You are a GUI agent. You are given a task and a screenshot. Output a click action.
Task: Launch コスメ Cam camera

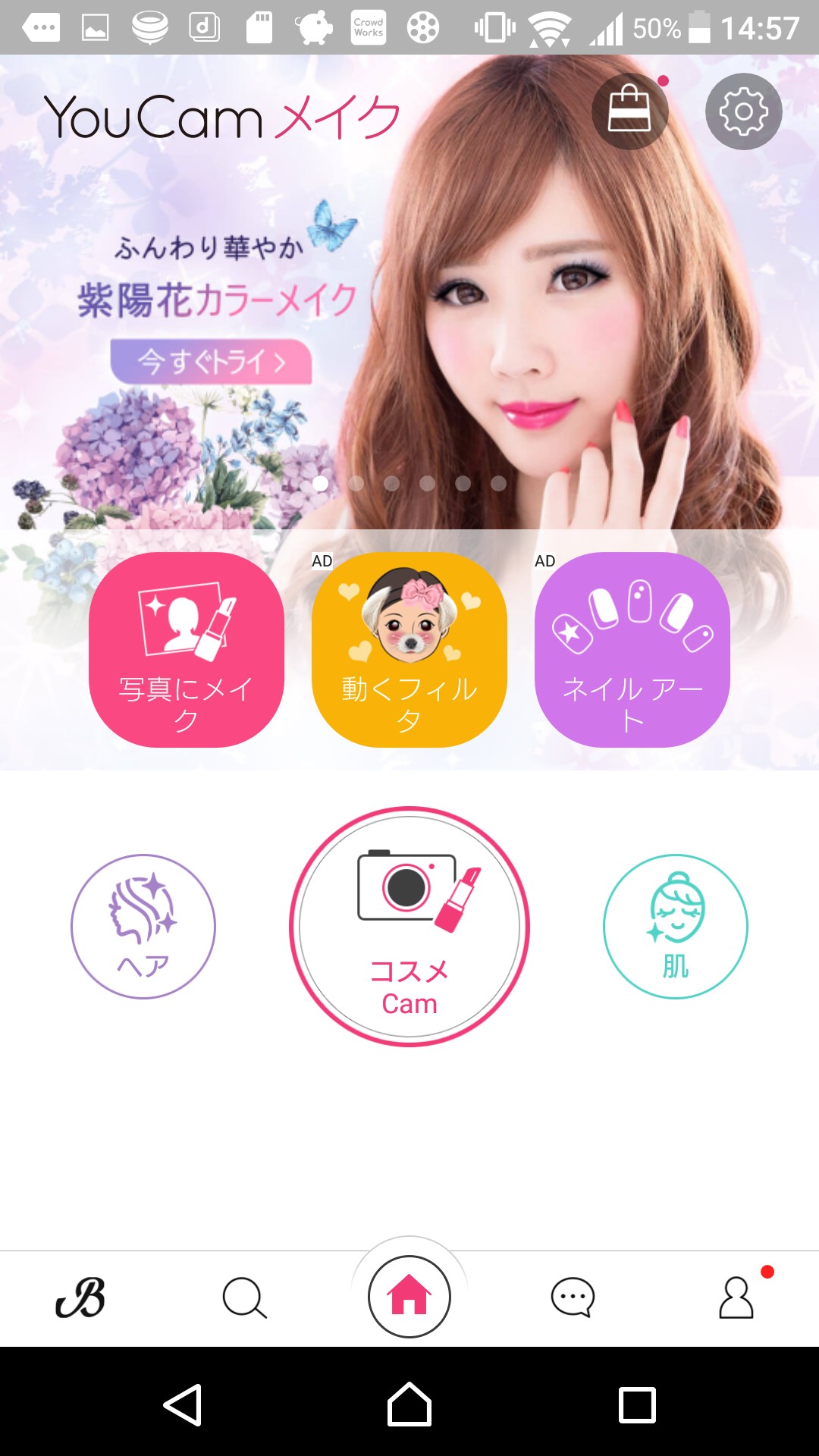[x=409, y=927]
